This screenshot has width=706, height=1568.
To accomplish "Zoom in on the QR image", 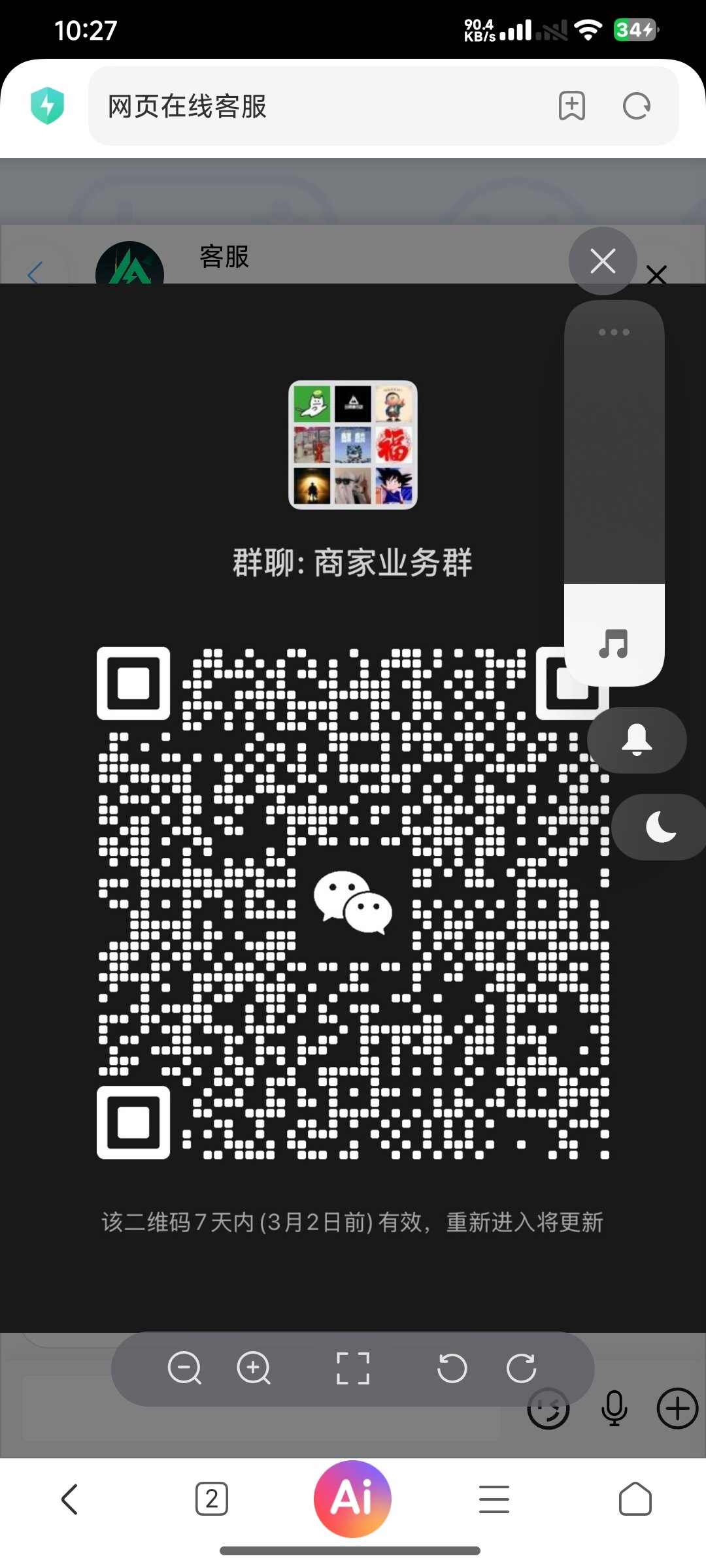I will point(254,1367).
